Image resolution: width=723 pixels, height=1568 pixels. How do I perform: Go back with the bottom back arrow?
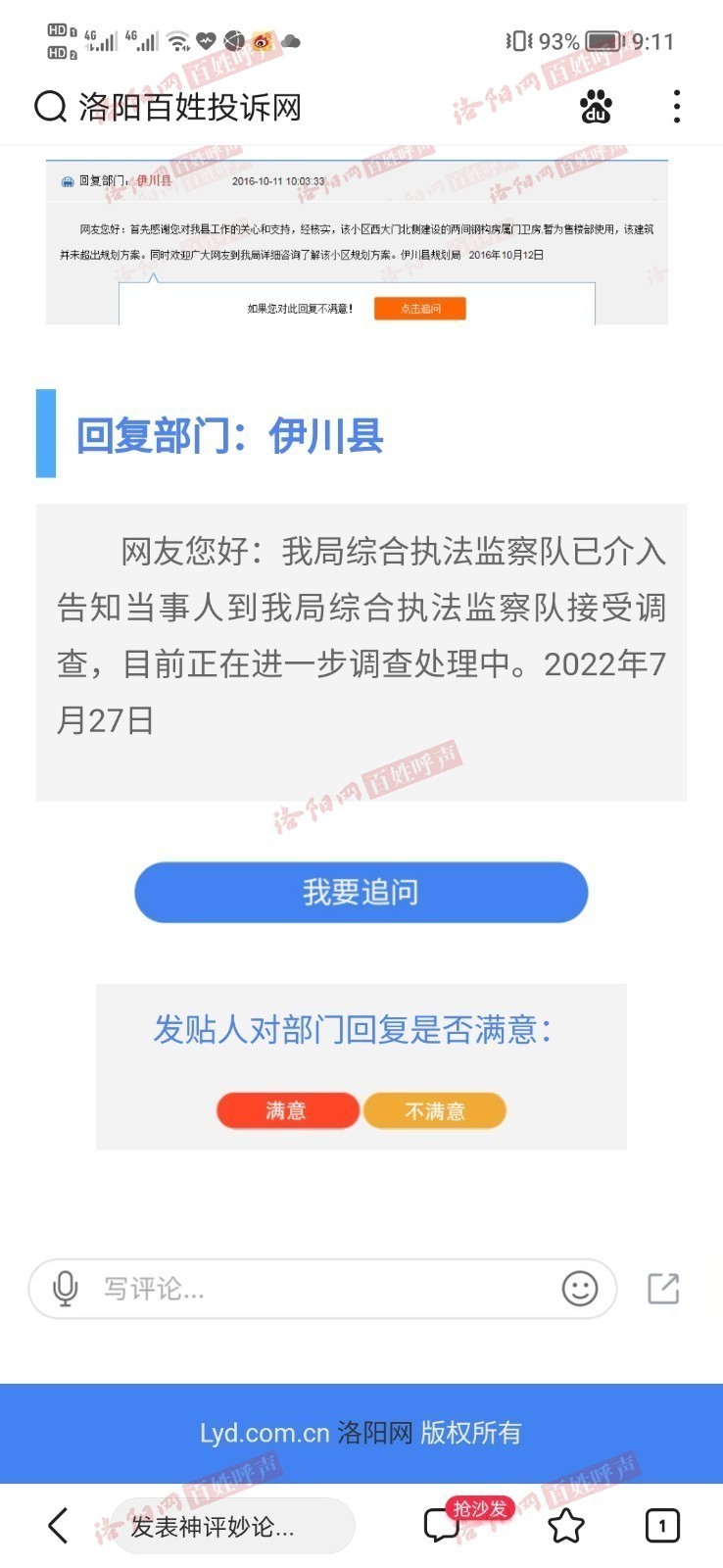point(58,1526)
